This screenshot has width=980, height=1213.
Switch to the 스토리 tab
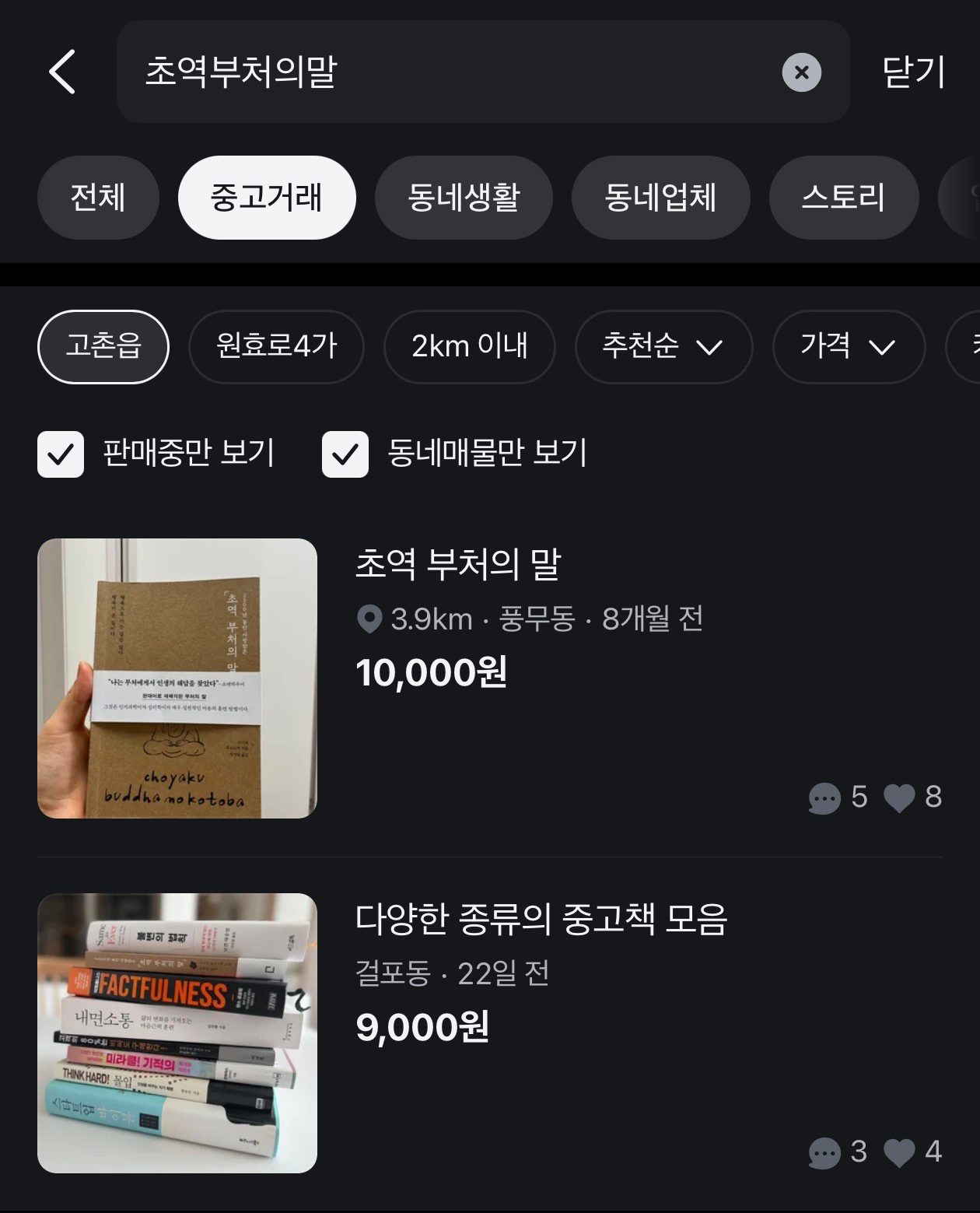click(843, 198)
